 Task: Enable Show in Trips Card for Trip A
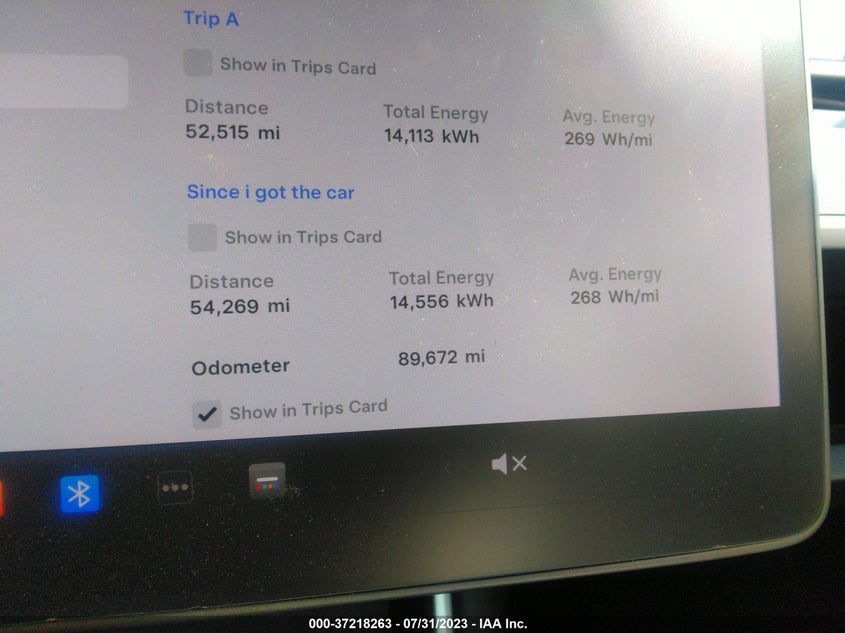(198, 64)
